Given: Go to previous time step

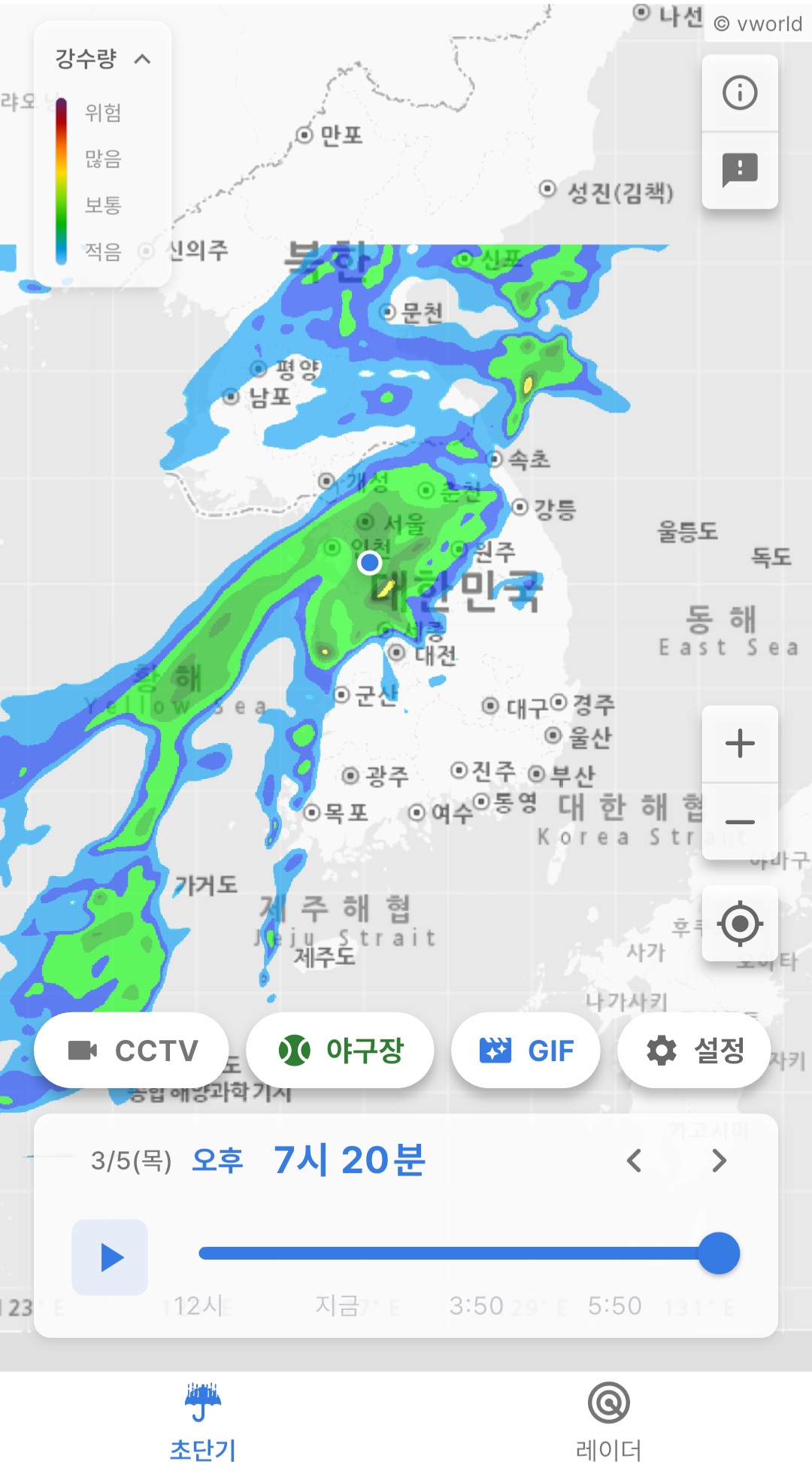Looking at the screenshot, I should (634, 1160).
